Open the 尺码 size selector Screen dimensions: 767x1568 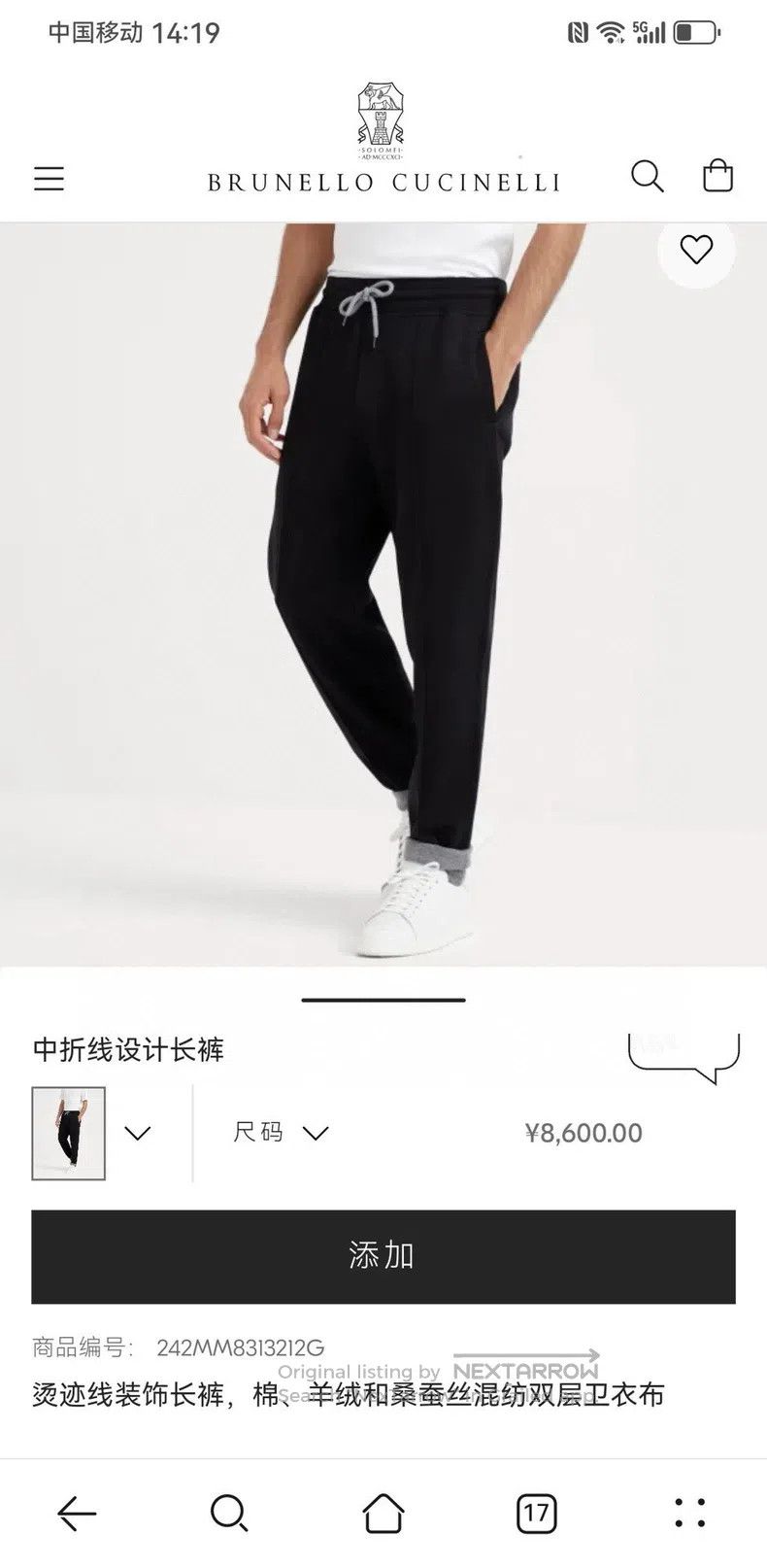tap(281, 1133)
